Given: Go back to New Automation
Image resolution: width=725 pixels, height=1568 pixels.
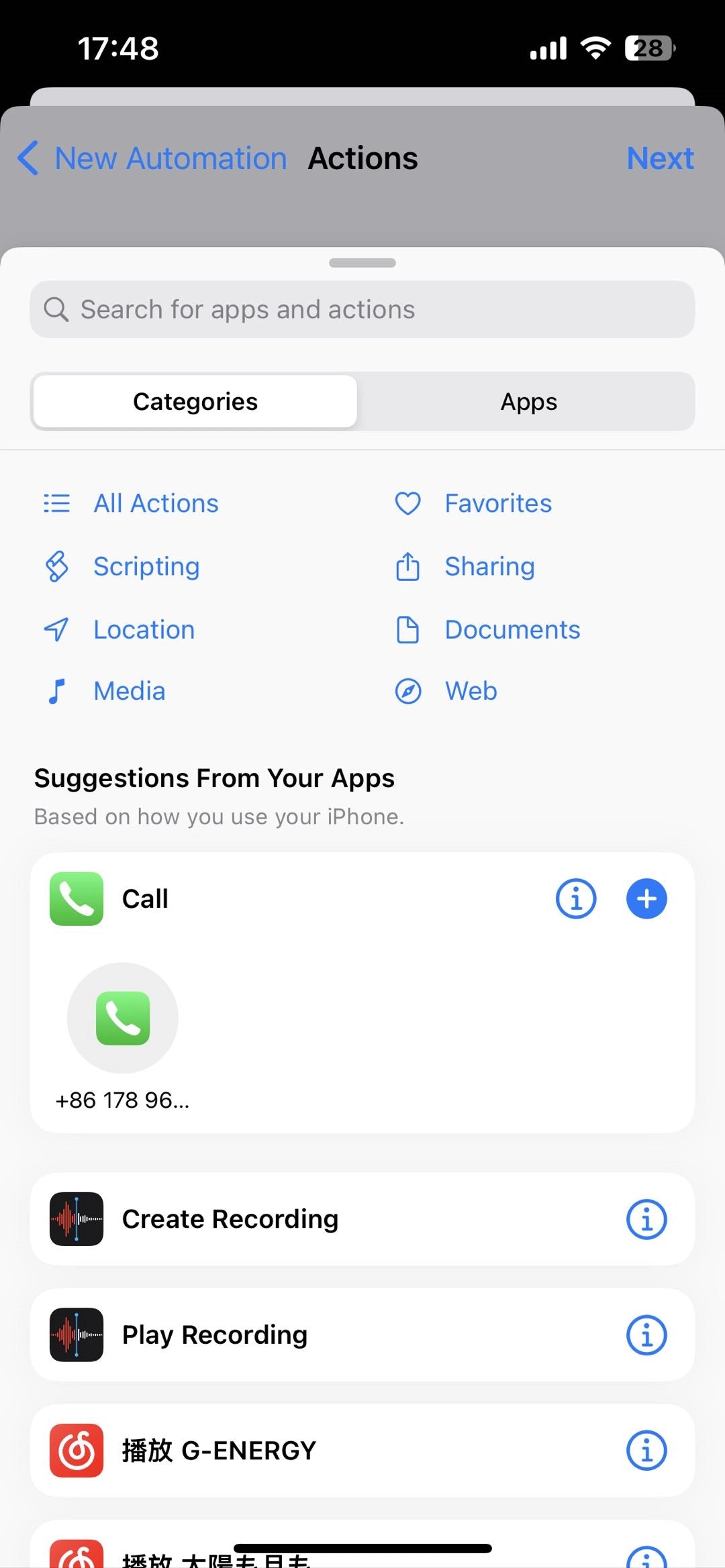Looking at the screenshot, I should coord(153,159).
